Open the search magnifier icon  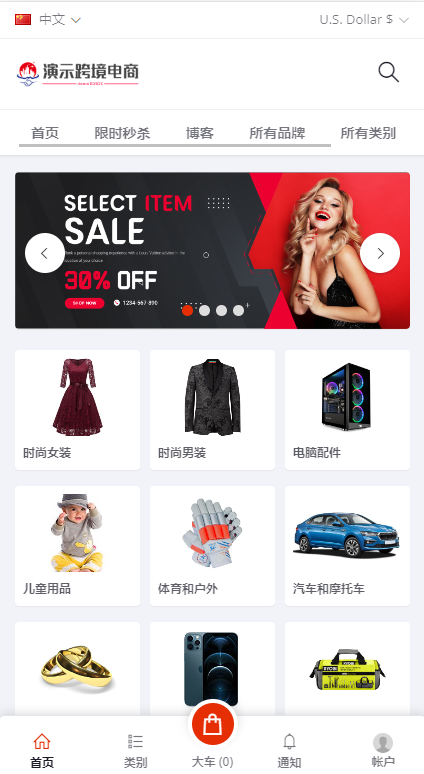(x=388, y=72)
